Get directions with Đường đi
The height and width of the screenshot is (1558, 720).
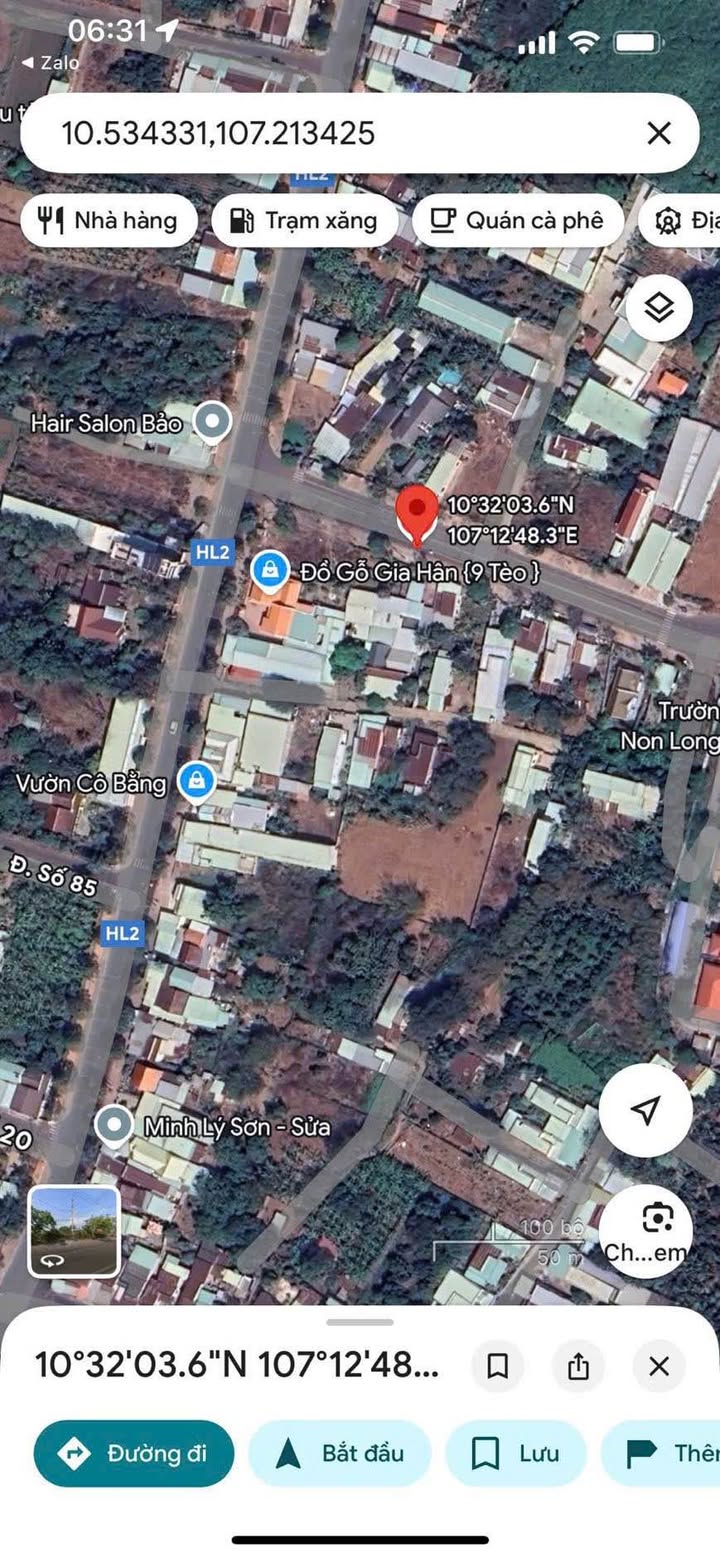[x=134, y=1453]
